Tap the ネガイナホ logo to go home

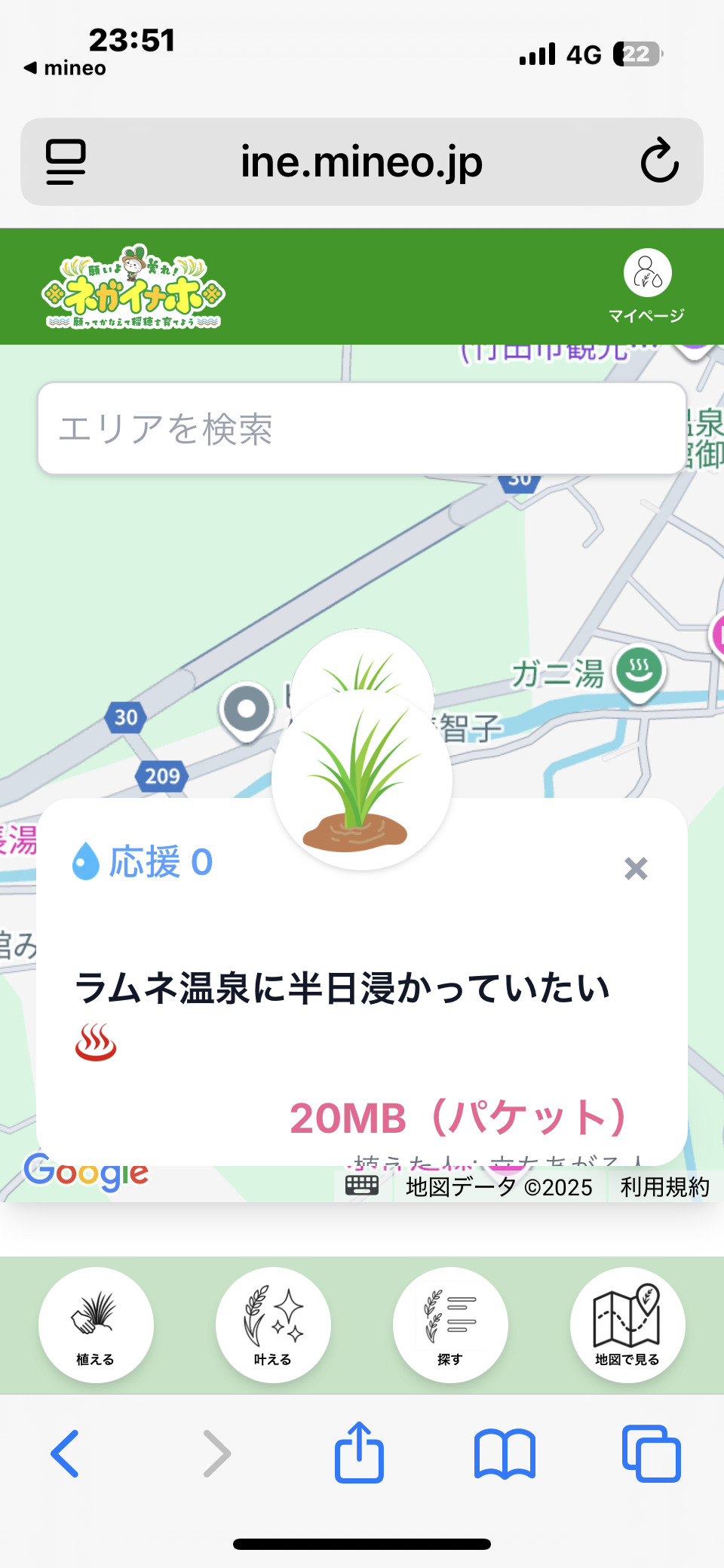pyautogui.click(x=133, y=287)
